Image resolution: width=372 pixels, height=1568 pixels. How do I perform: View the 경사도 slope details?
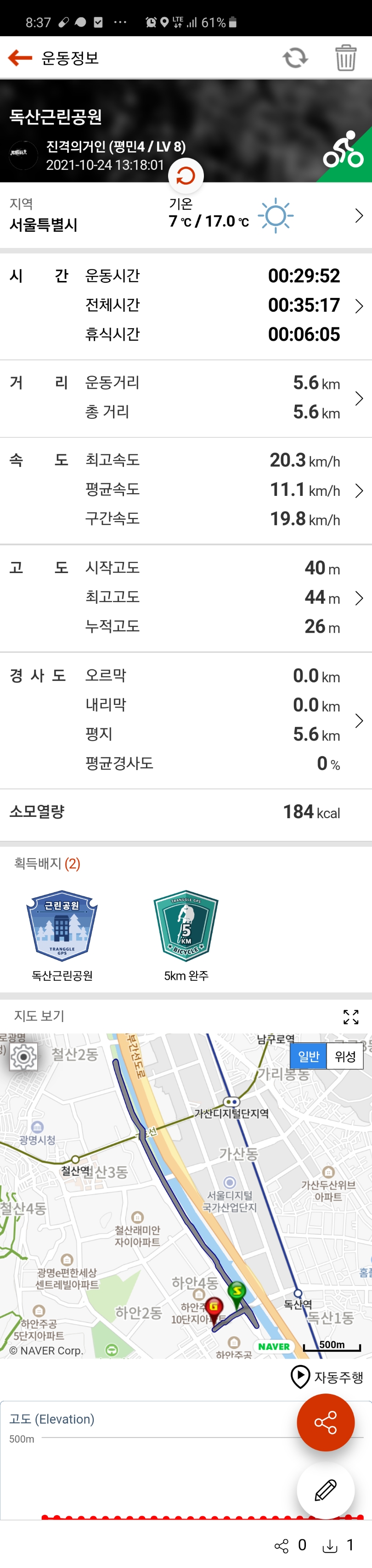click(x=359, y=720)
